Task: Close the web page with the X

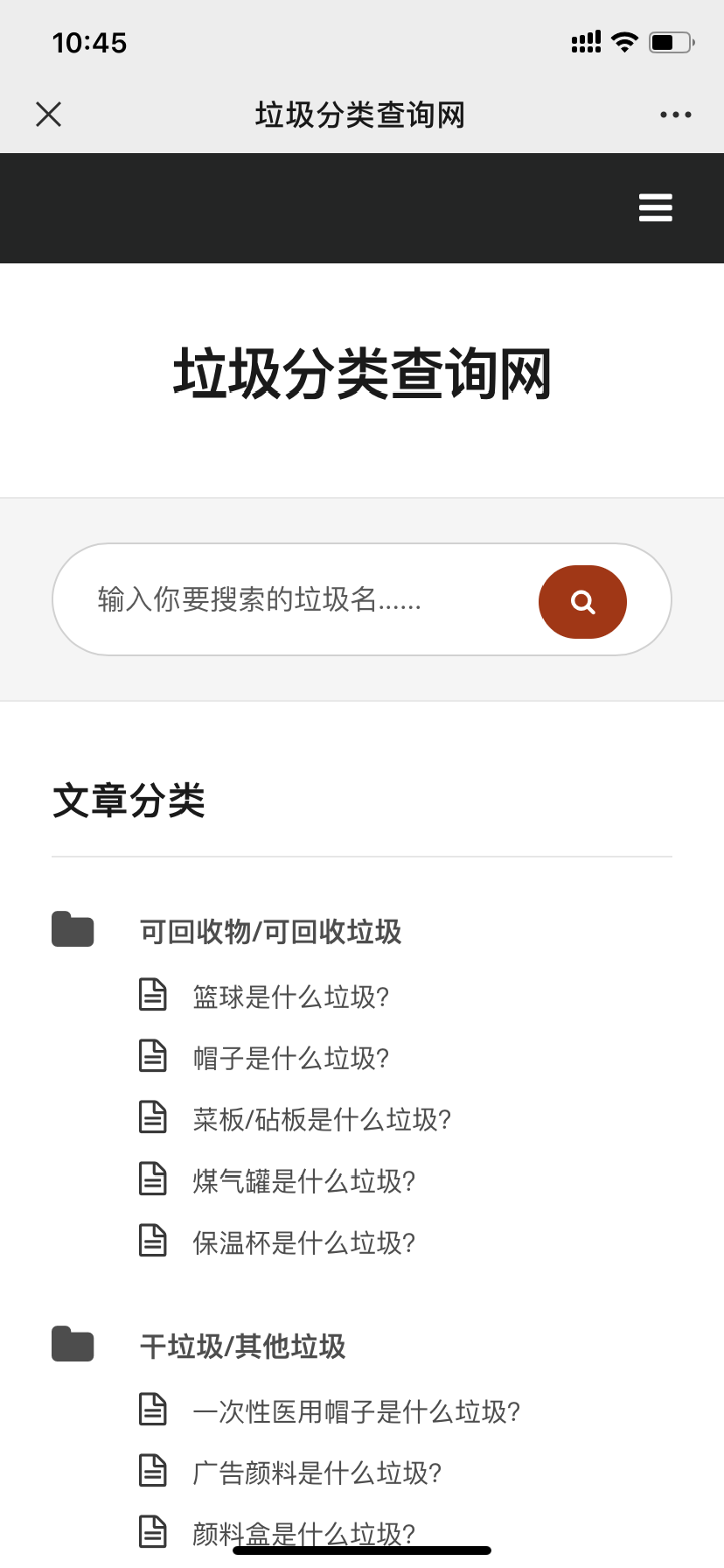Action: [x=49, y=115]
